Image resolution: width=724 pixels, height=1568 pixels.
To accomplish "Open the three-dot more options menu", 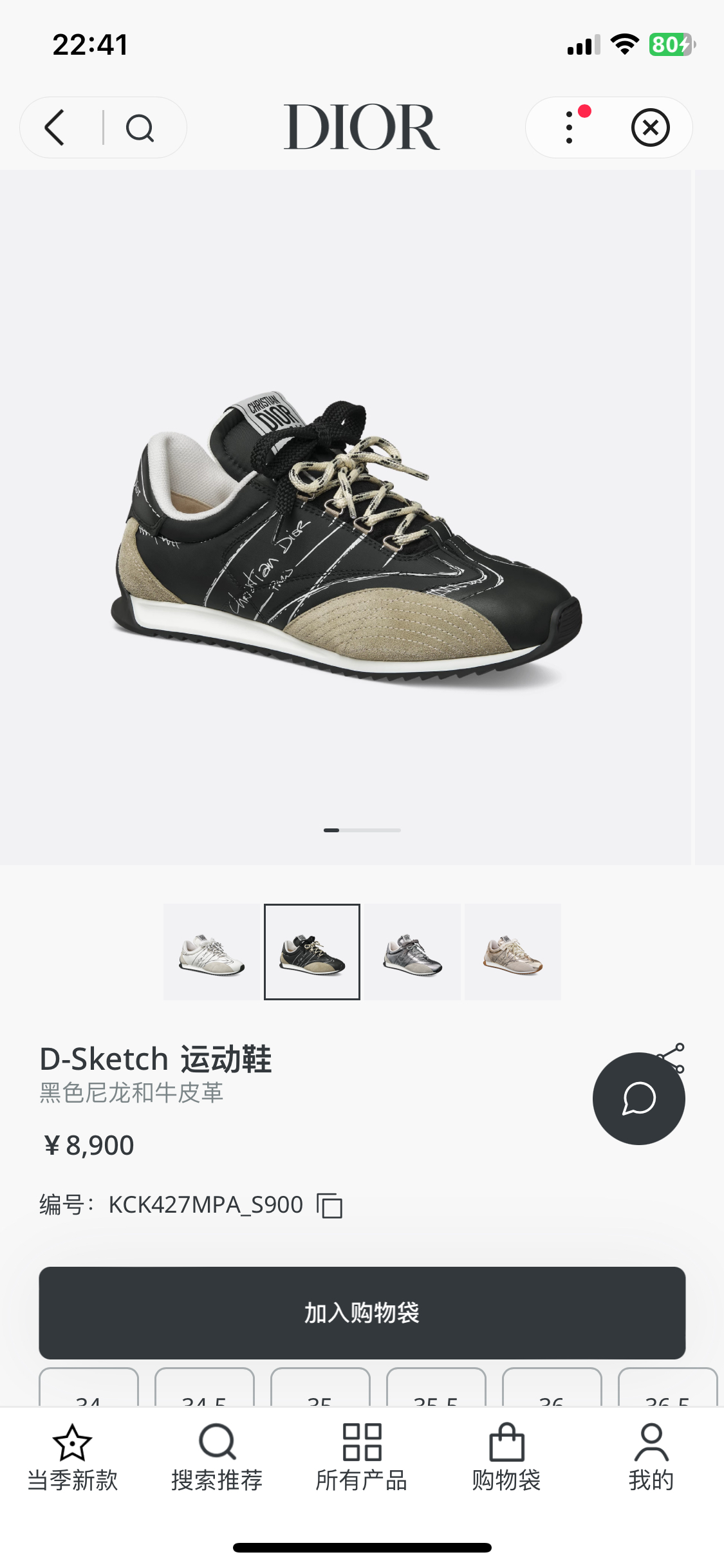I will coord(569,127).
